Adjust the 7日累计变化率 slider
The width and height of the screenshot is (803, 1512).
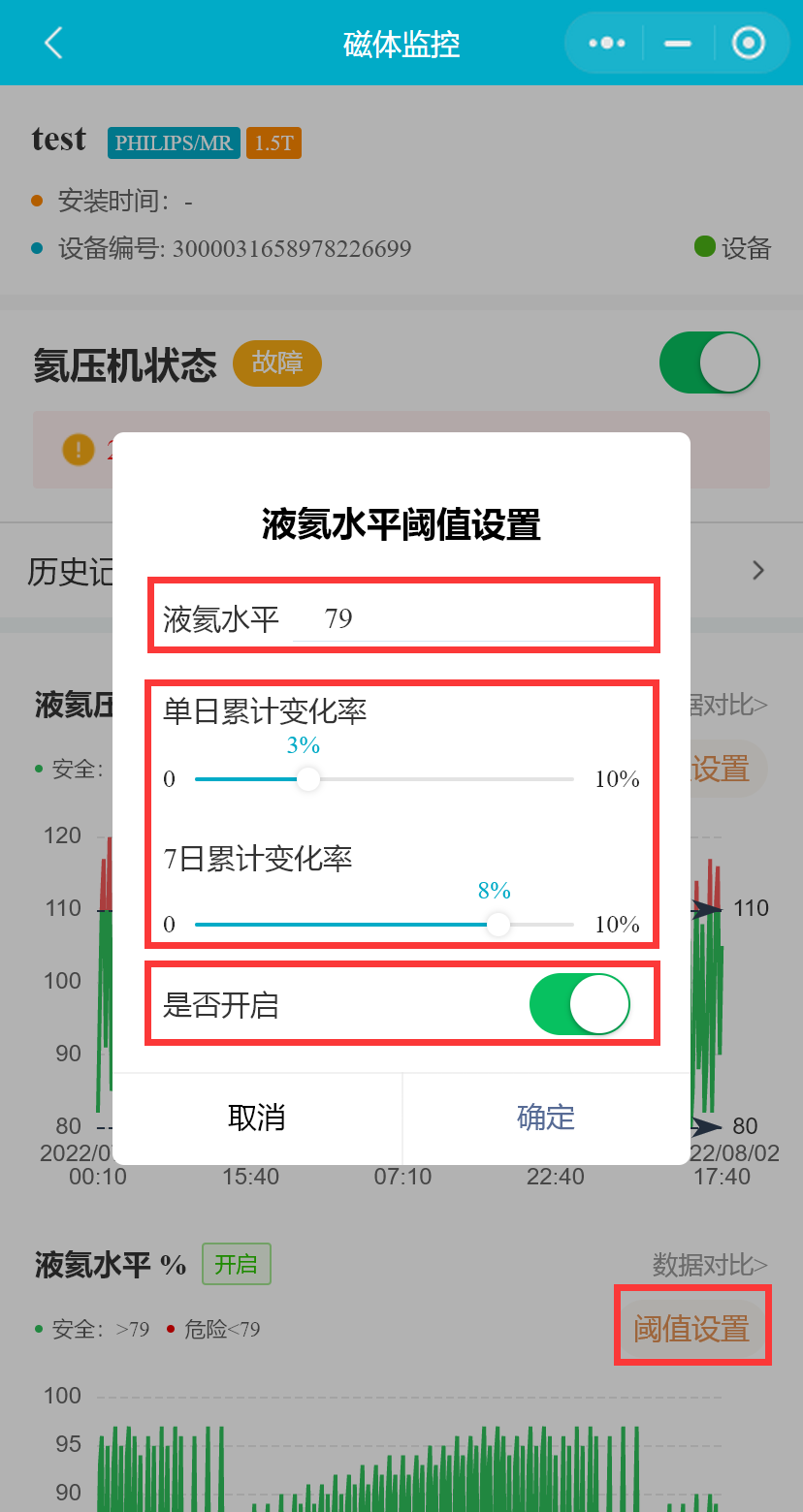pyautogui.click(x=498, y=925)
